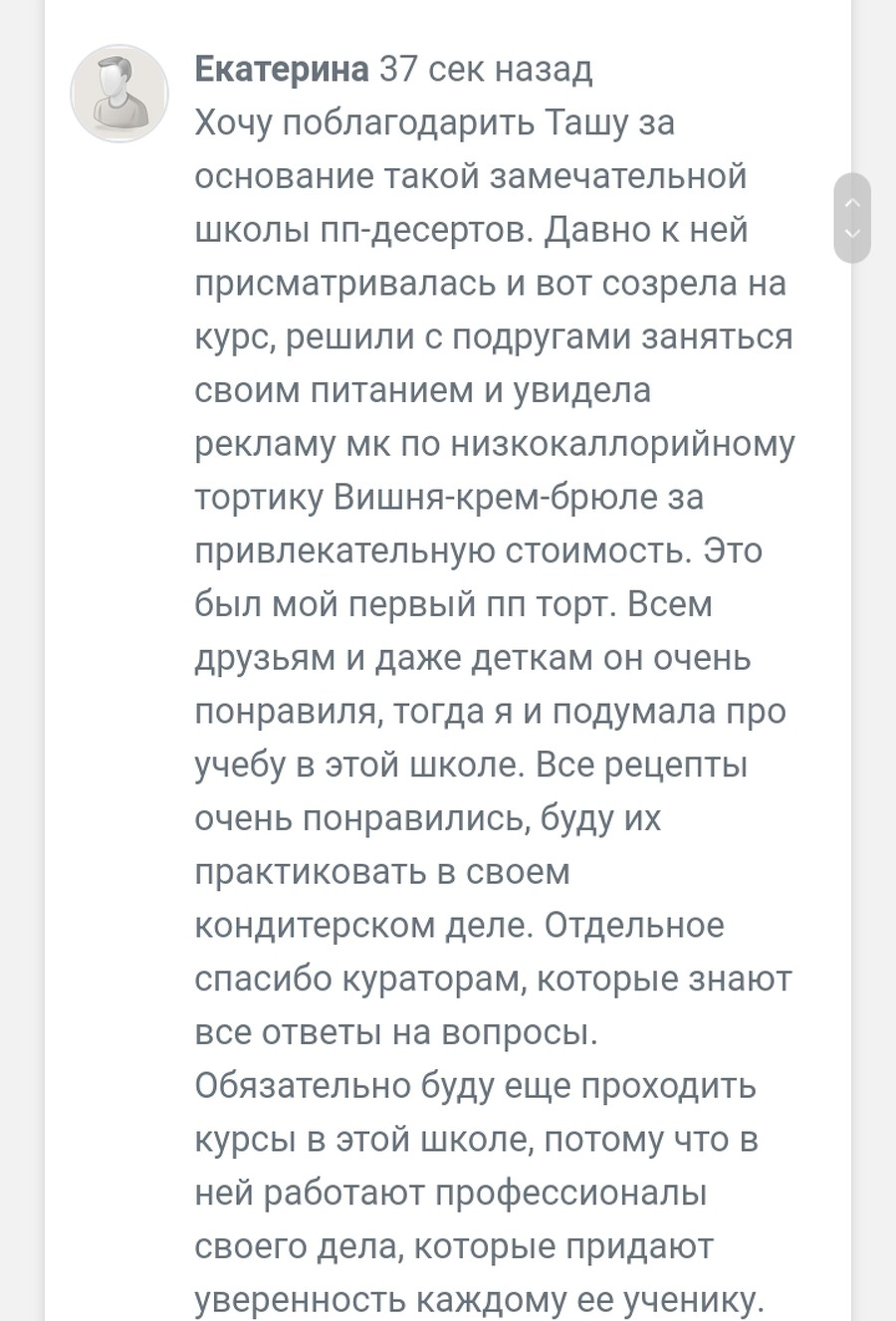This screenshot has width=896, height=1321.
Task: Open commenter name Екатерина
Action: click(282, 69)
